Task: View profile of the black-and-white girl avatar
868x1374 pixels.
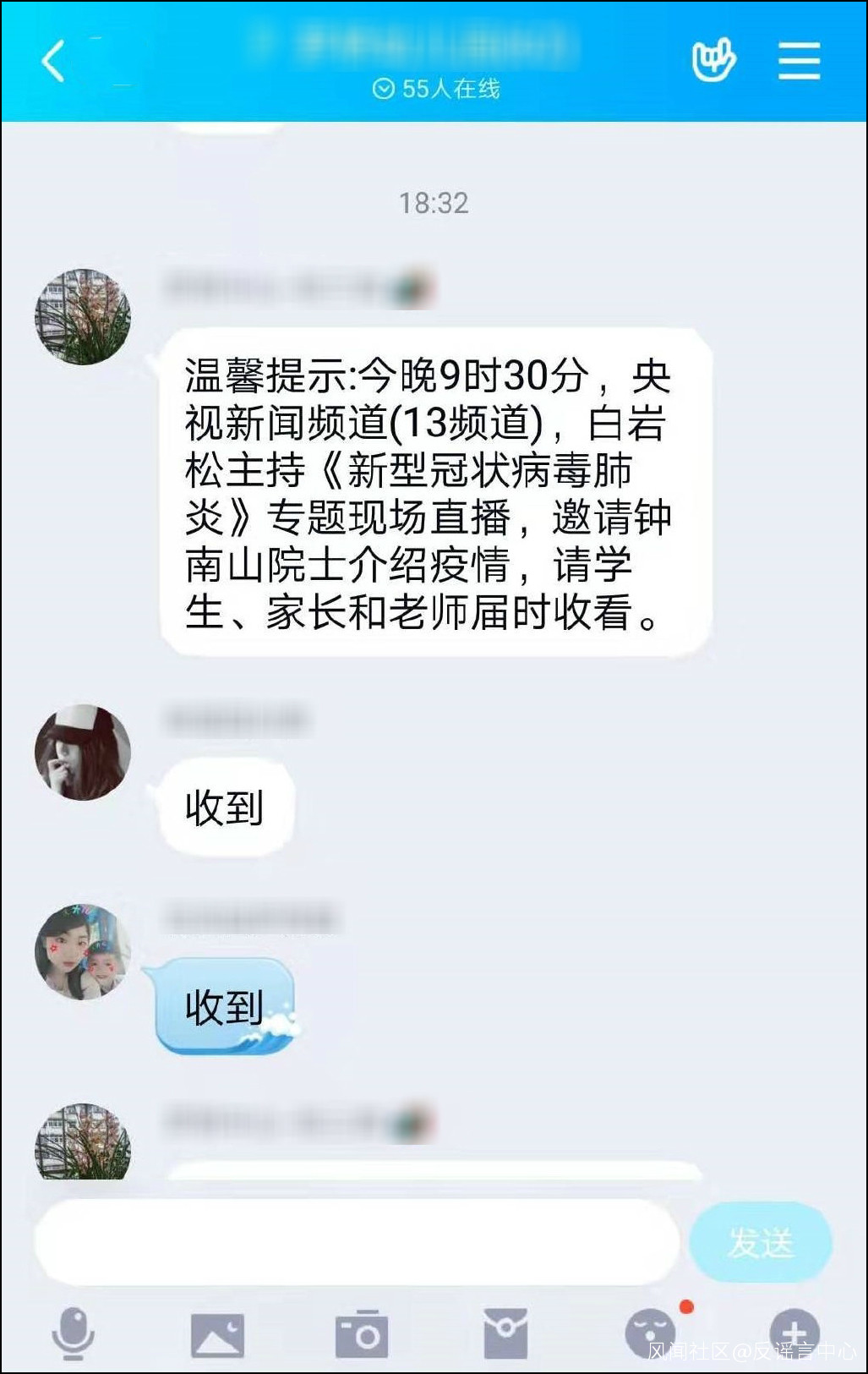Action: 83,753
